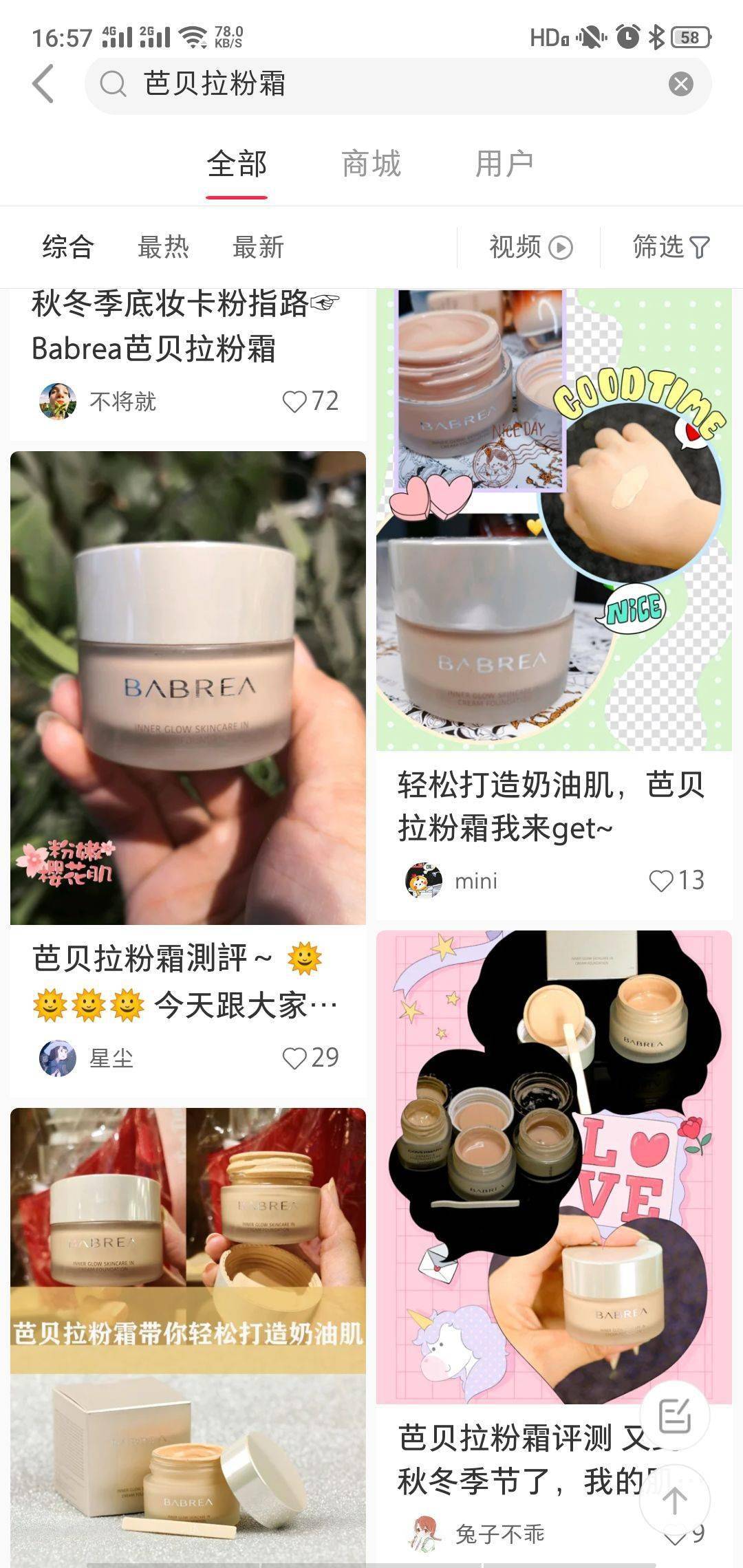
Task: Go back from search results
Action: tap(43, 84)
